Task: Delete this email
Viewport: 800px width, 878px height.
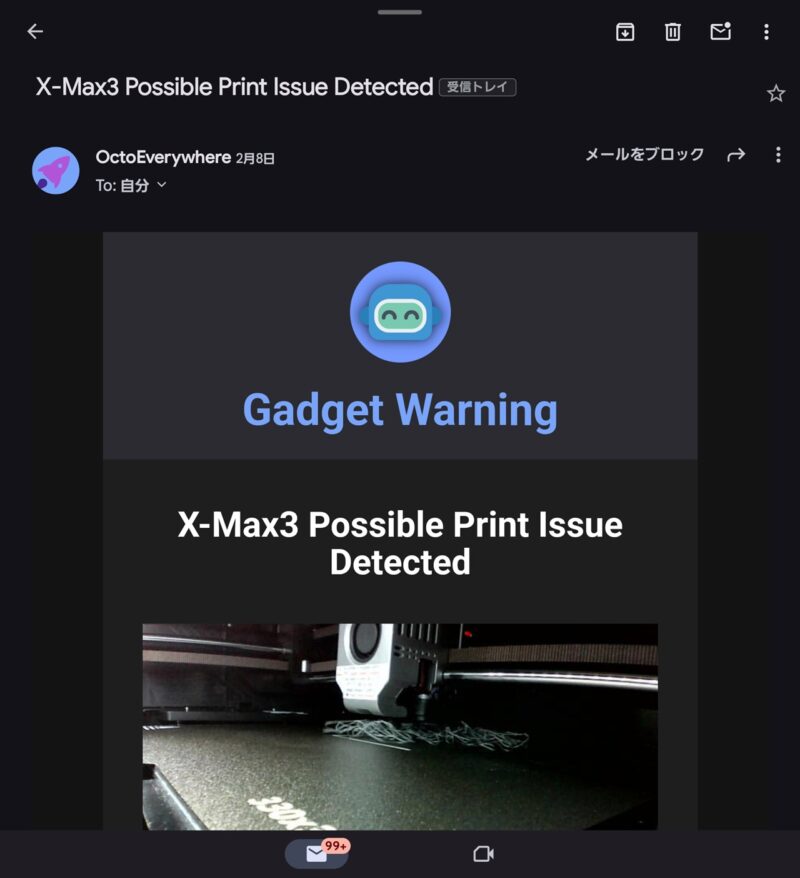Action: (673, 32)
